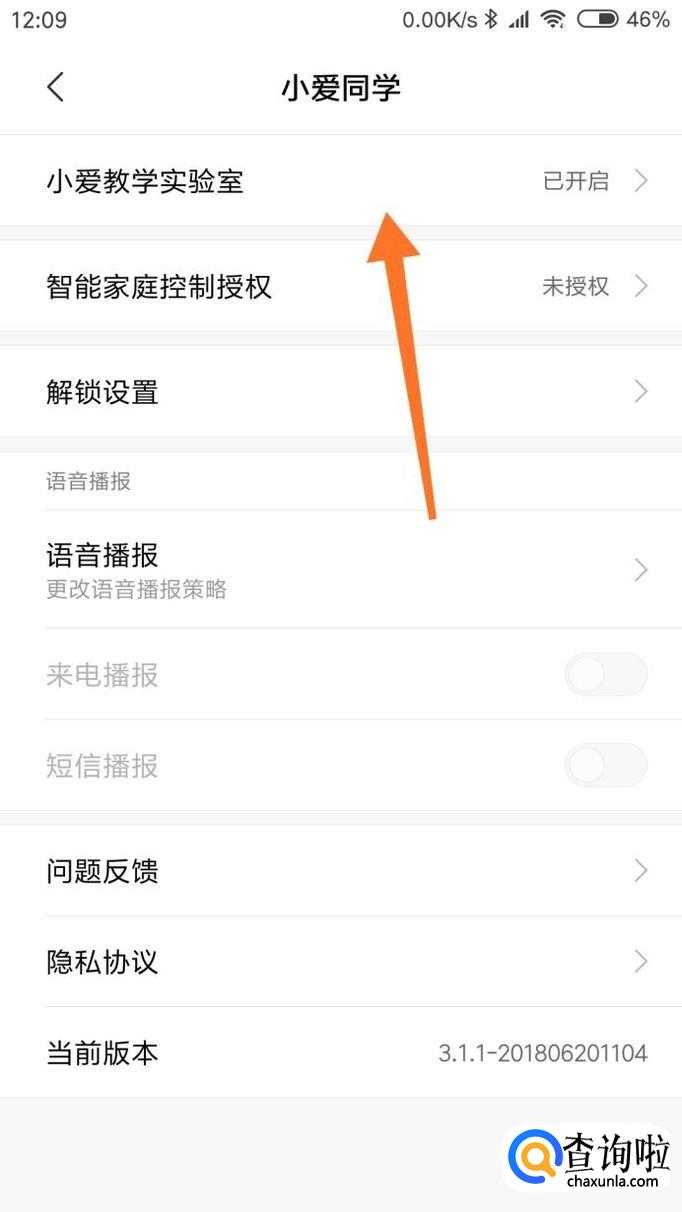Open 问题反馈
Viewport: 682px width, 1212px height.
coord(340,871)
